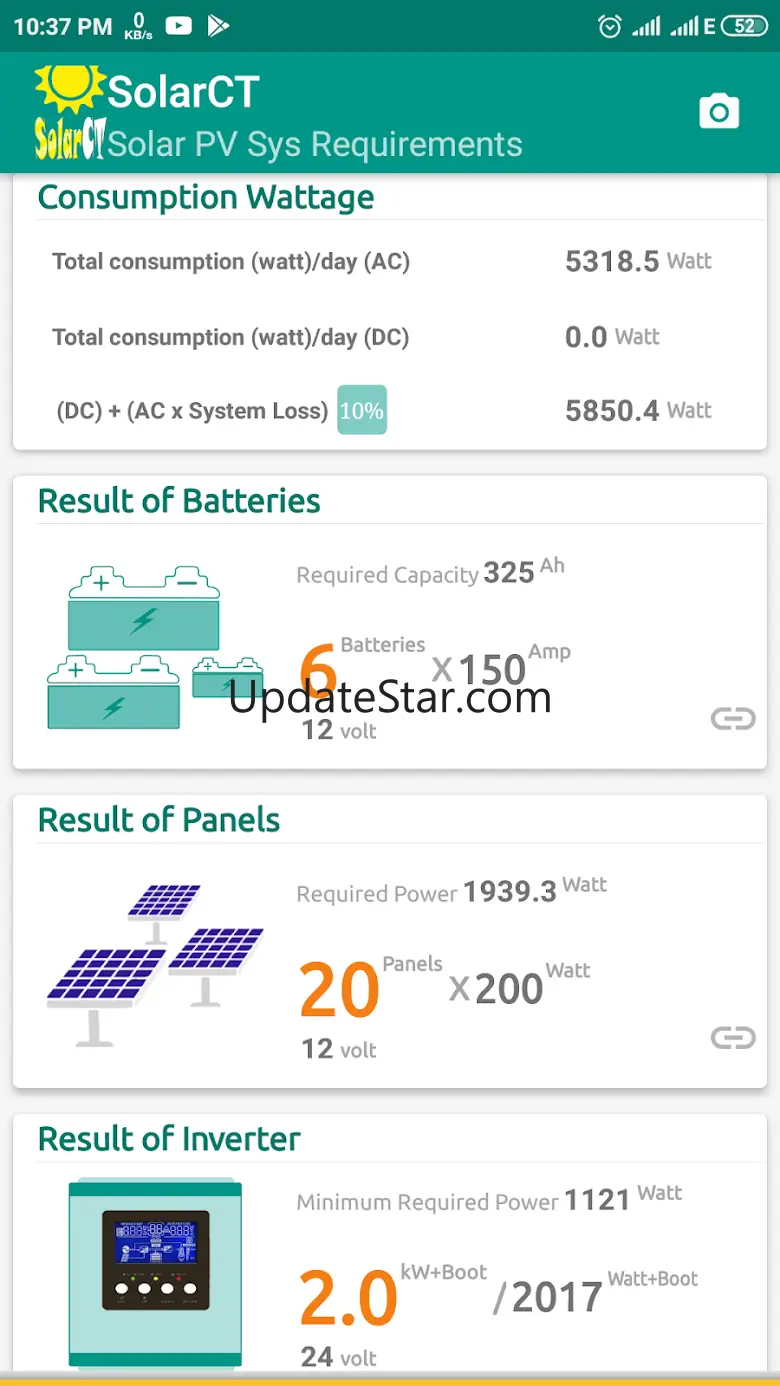Tap the camera icon in the app bar
The image size is (780, 1386).
719,112
